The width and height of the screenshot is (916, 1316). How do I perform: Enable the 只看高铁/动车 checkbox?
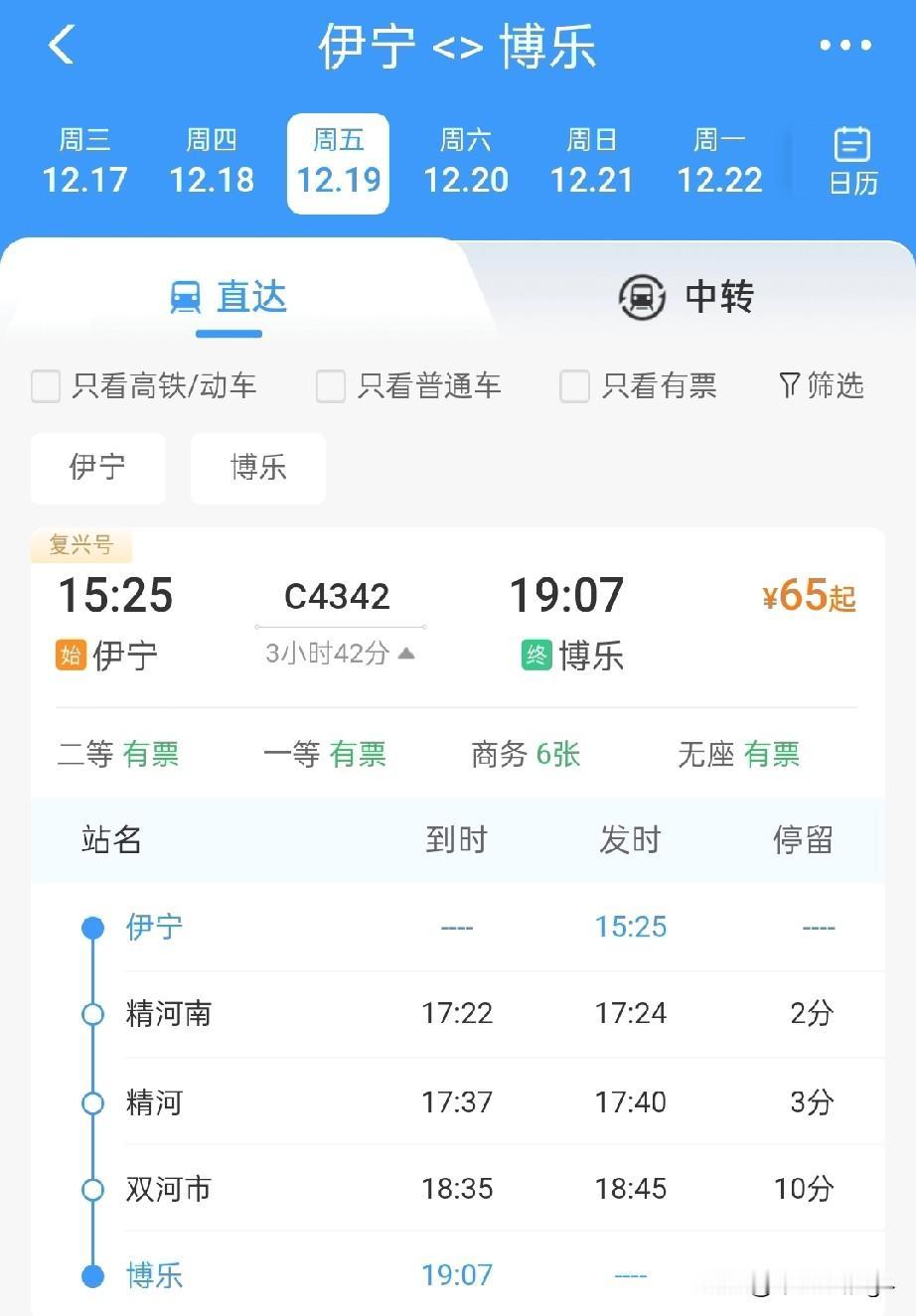(x=46, y=386)
